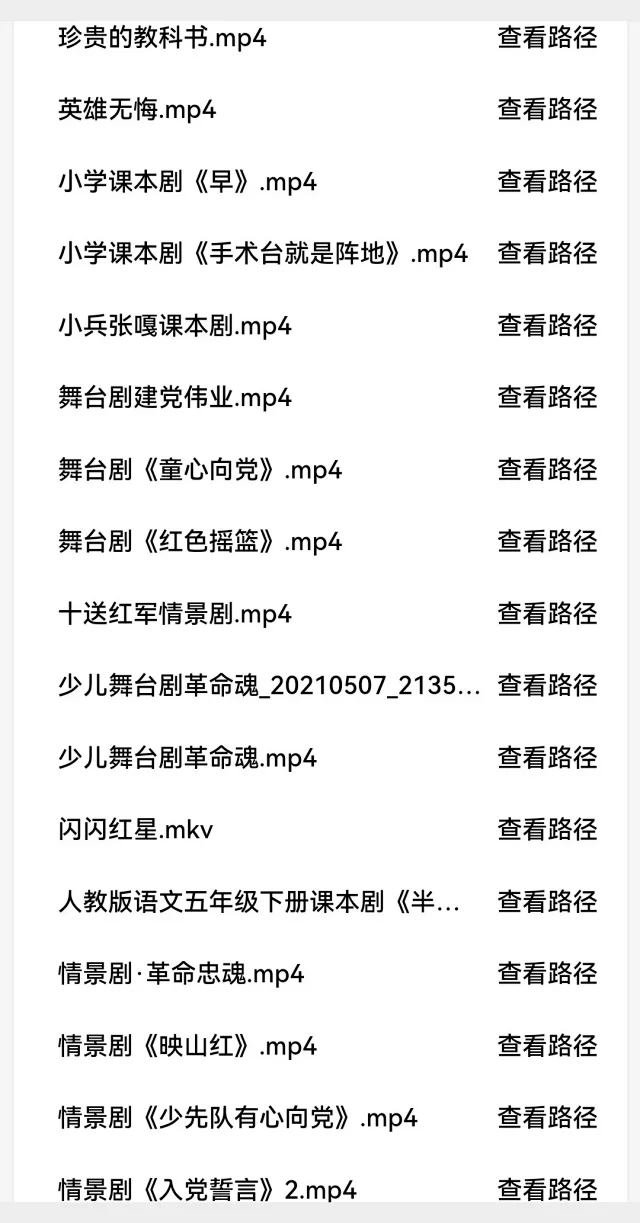Open 舞台剧《童心向党》.mp4

(x=200, y=470)
